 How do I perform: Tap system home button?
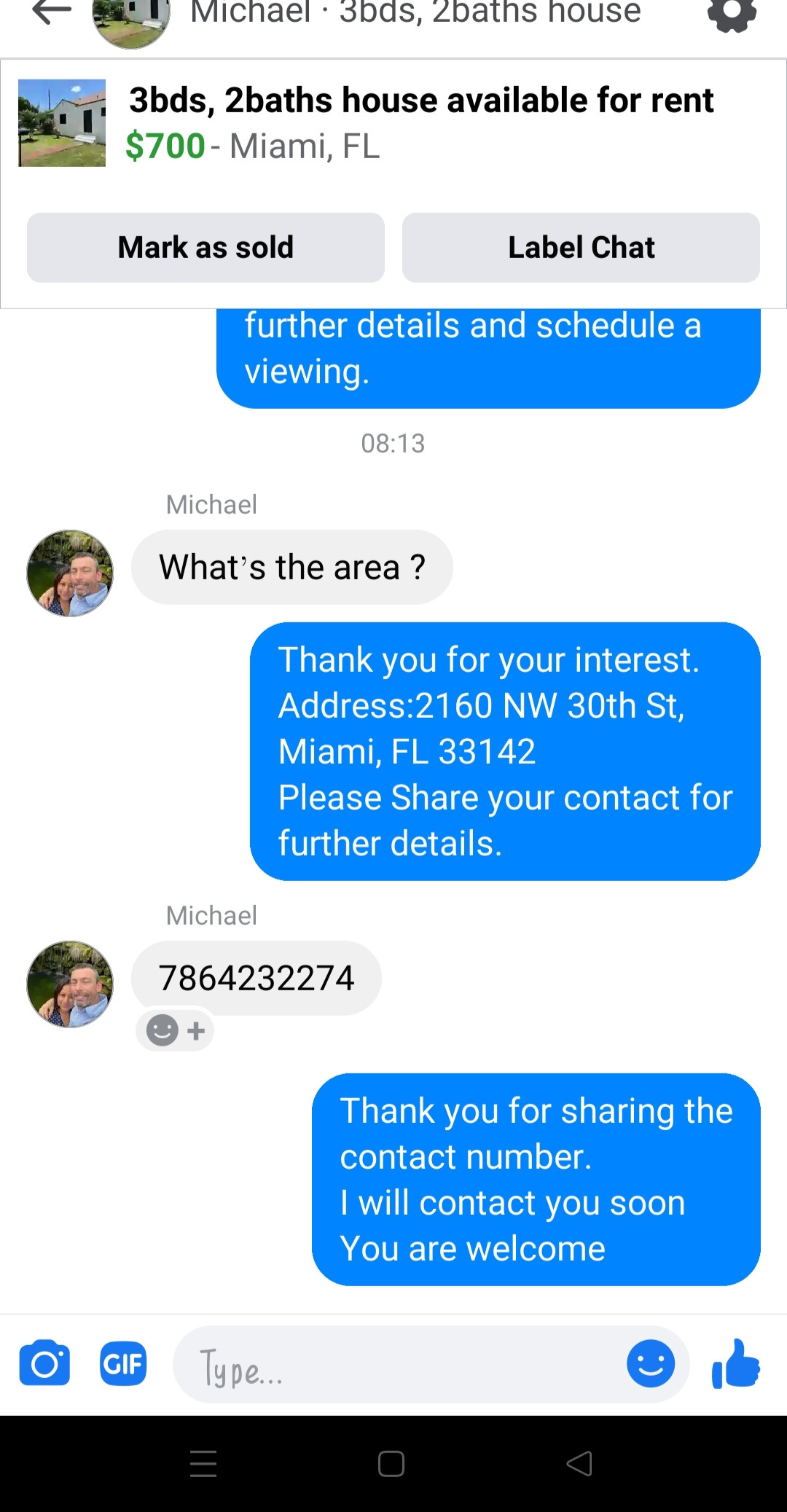(x=391, y=1463)
